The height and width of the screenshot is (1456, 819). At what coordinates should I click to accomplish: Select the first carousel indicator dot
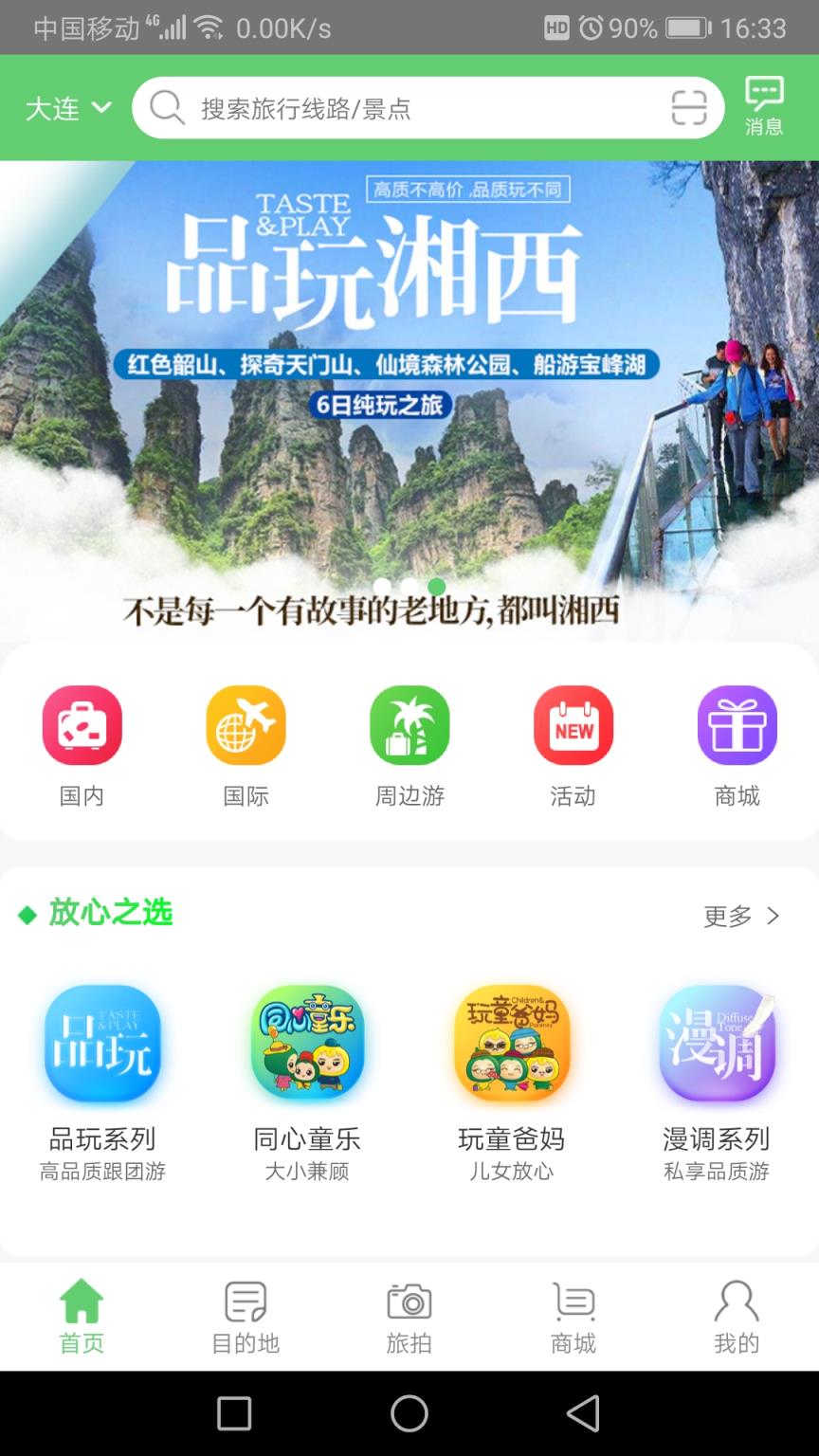(x=385, y=585)
